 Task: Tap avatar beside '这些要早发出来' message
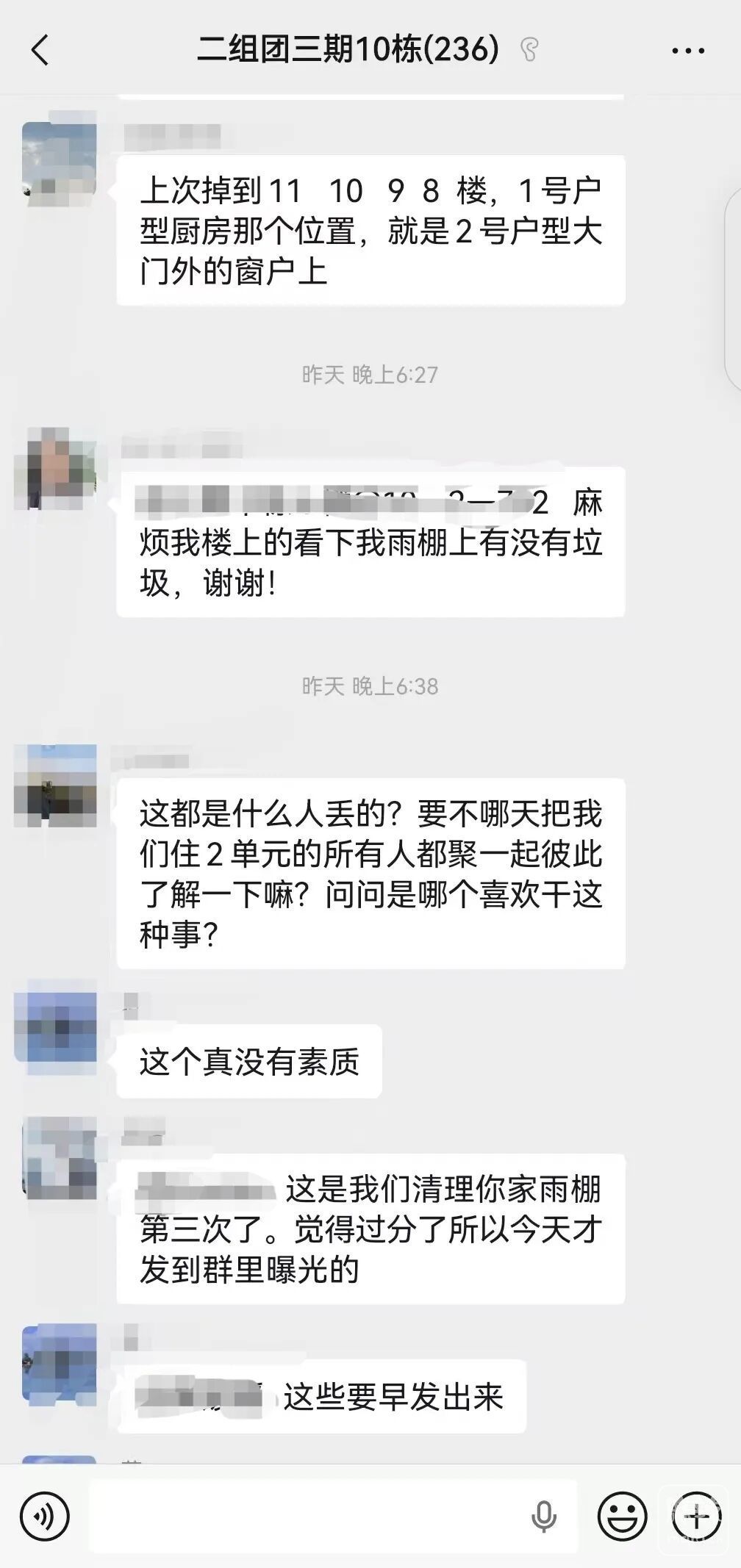pyautogui.click(x=59, y=1361)
